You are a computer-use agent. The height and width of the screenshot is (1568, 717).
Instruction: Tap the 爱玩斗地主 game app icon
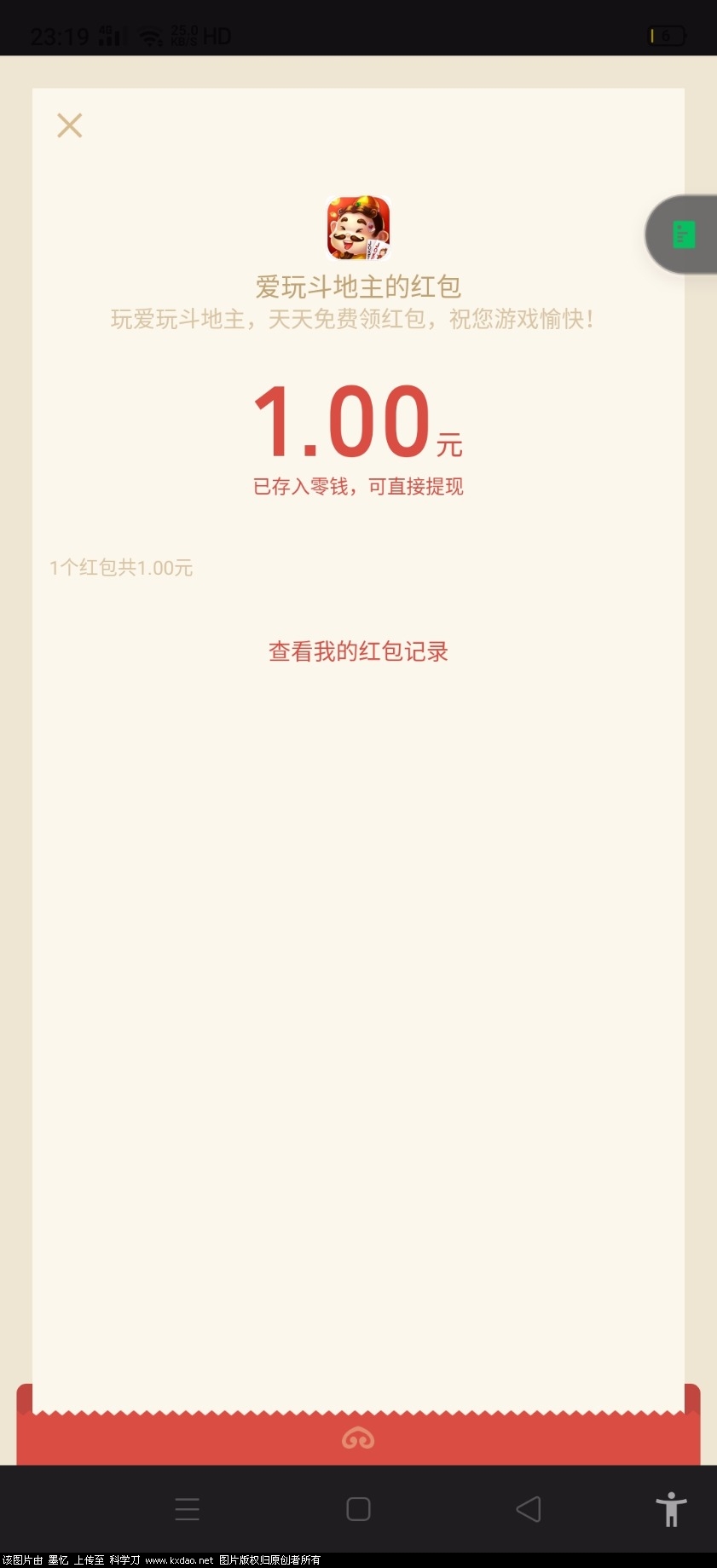(x=358, y=228)
